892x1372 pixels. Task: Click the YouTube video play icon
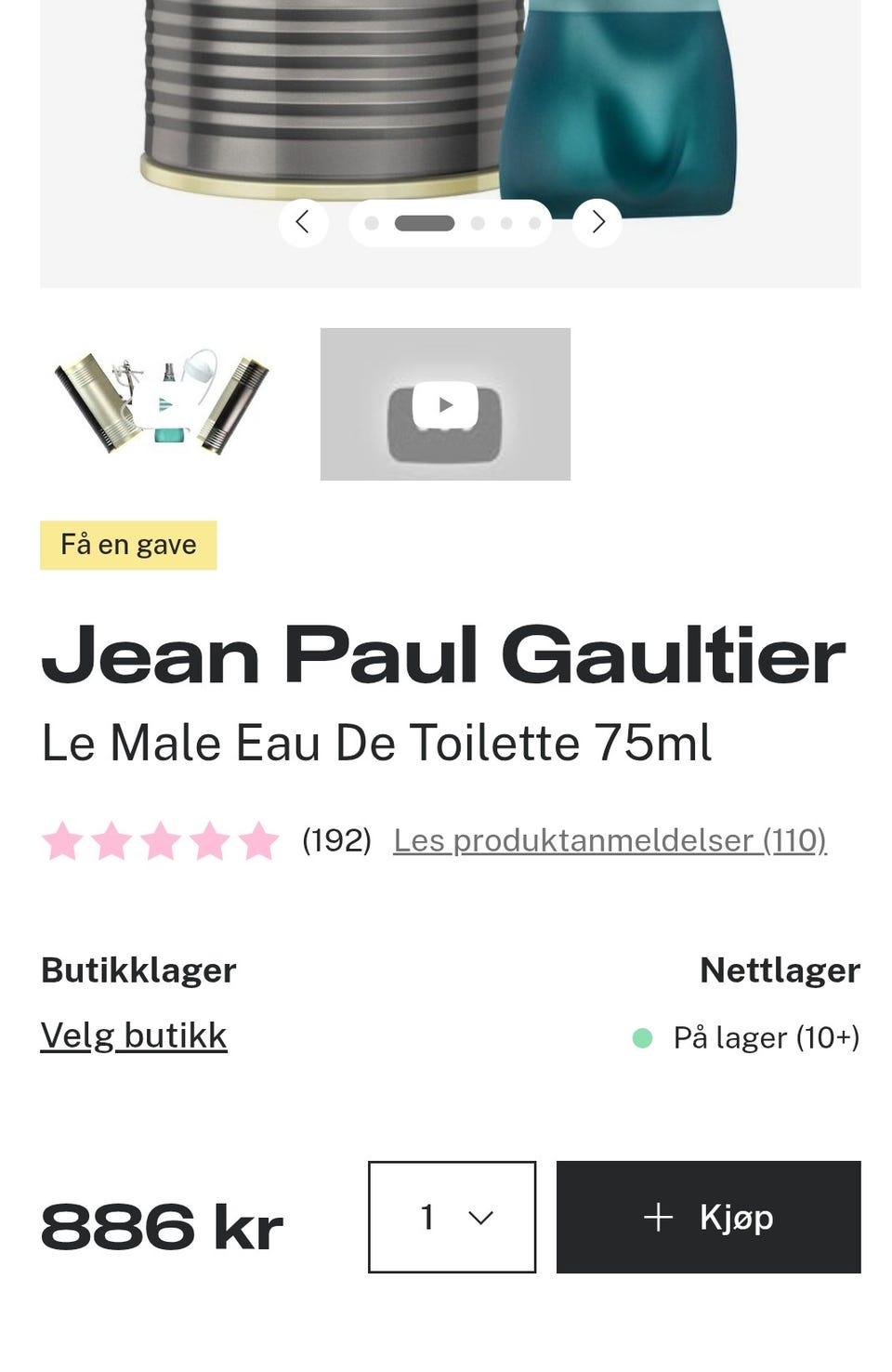point(445,403)
